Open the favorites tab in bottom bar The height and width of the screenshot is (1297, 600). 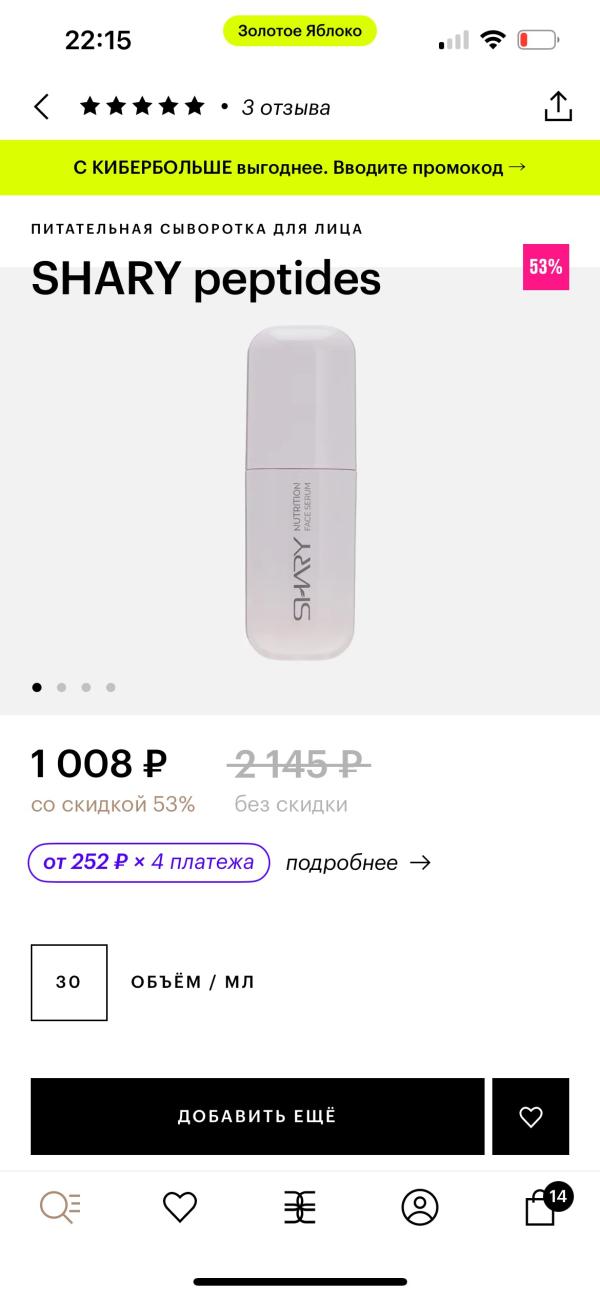point(180,1207)
